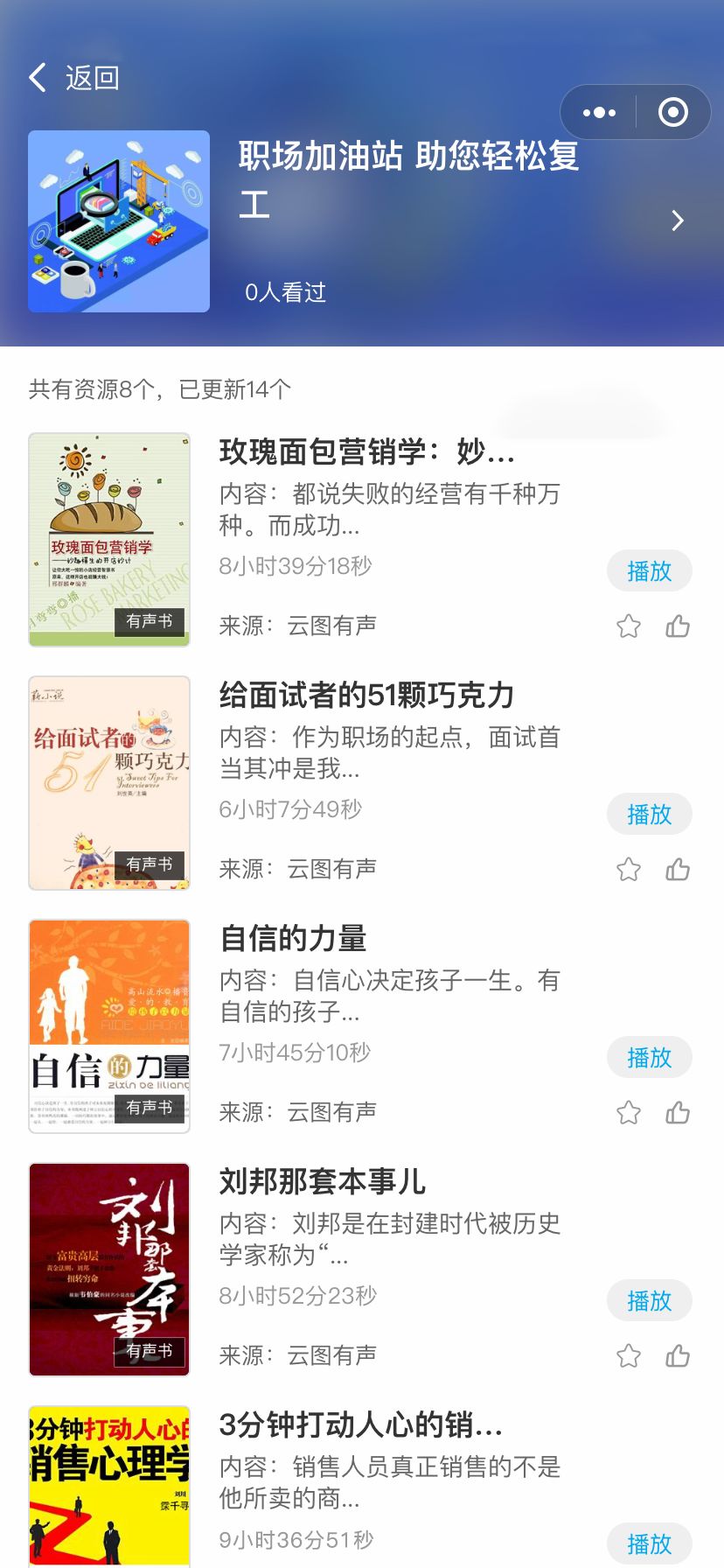Play 给面试者的51颗巧克力
The image size is (724, 1568).
(x=649, y=815)
